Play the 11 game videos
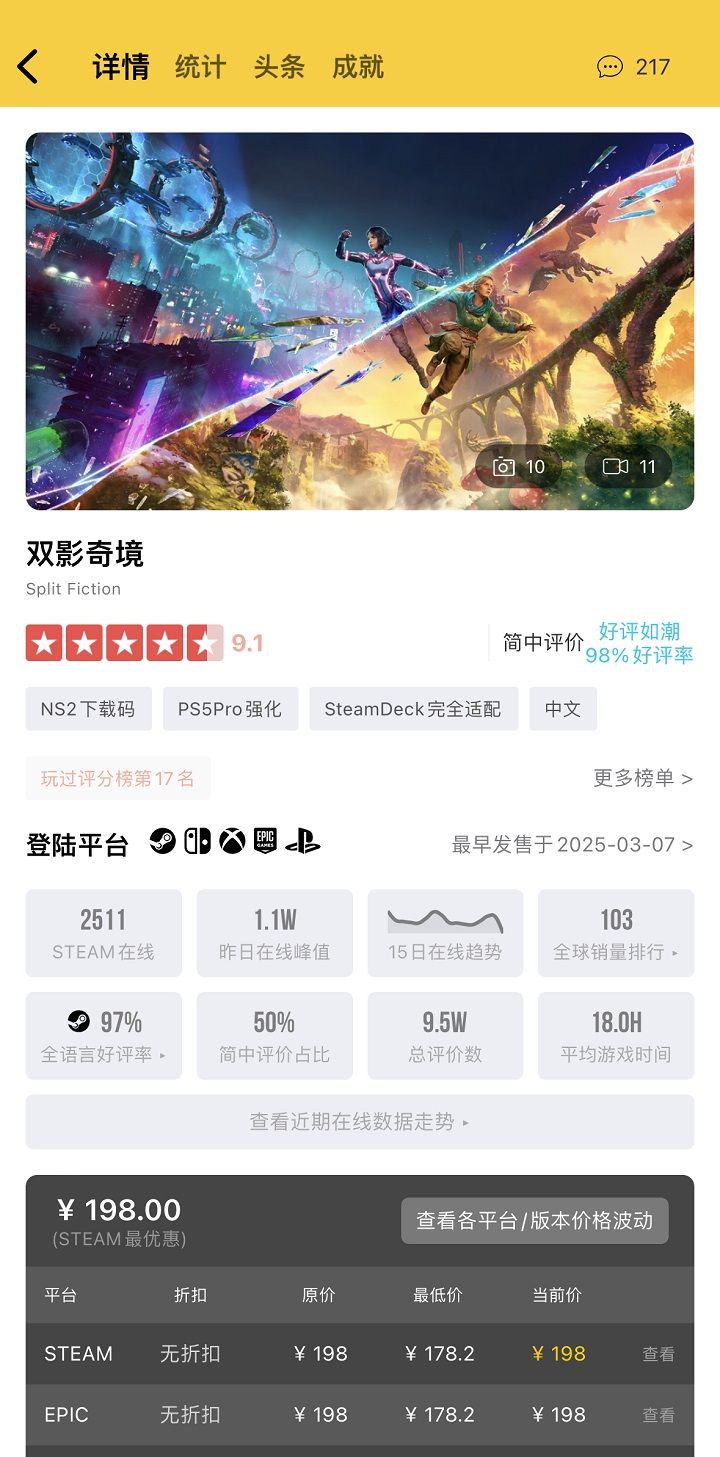Screen dimensions: 720x1457 pos(629,467)
